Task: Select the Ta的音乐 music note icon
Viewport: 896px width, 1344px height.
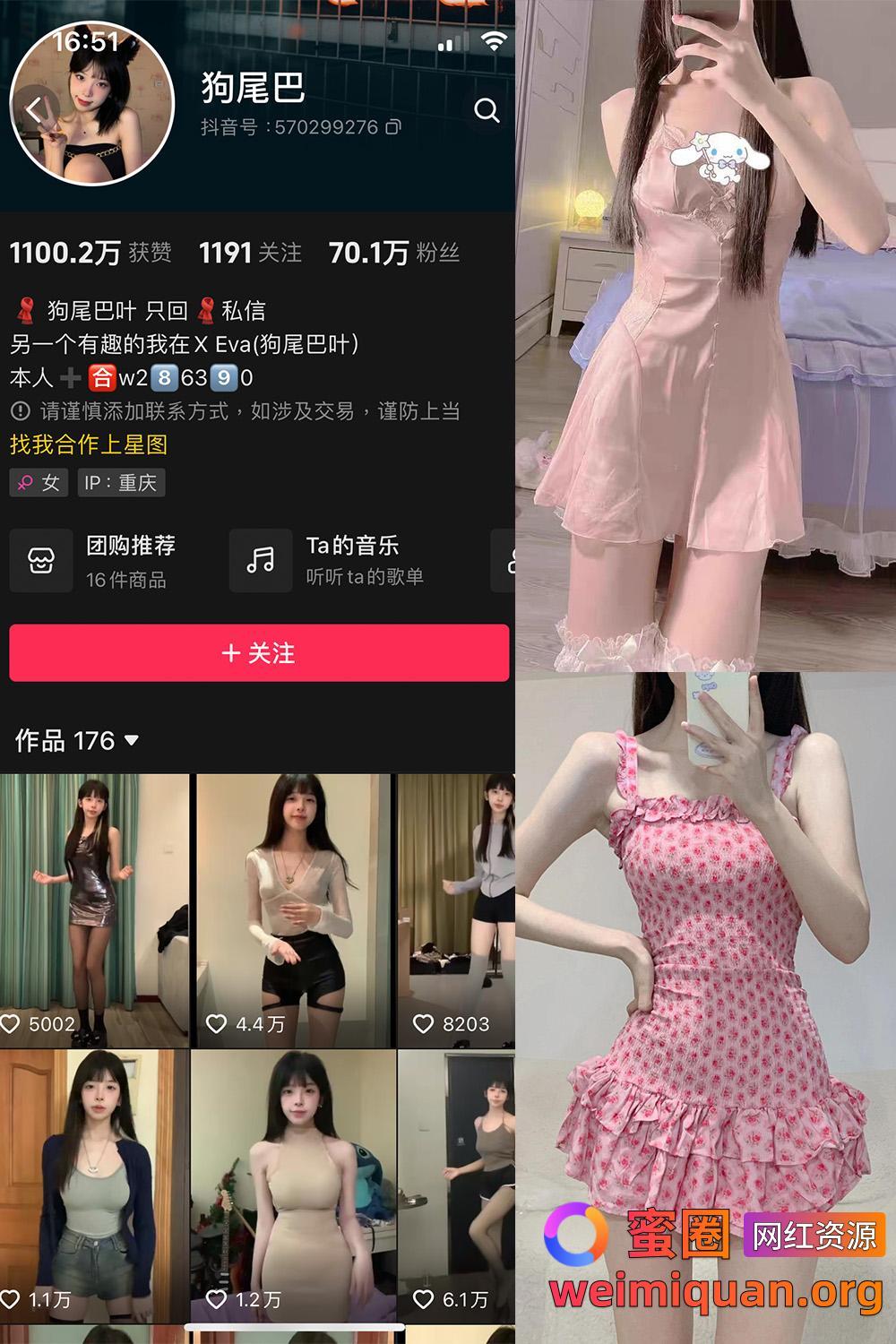Action: click(261, 561)
